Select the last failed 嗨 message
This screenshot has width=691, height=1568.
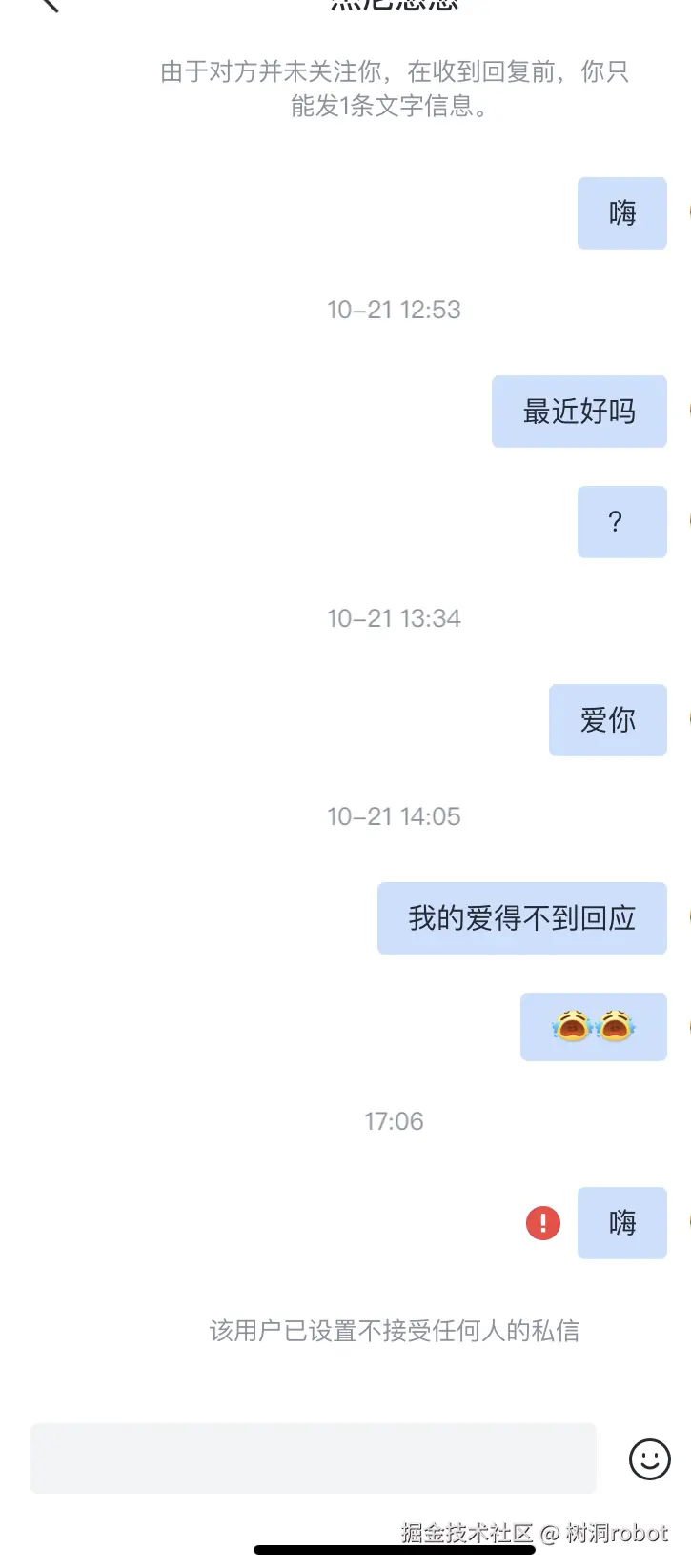tap(621, 1223)
